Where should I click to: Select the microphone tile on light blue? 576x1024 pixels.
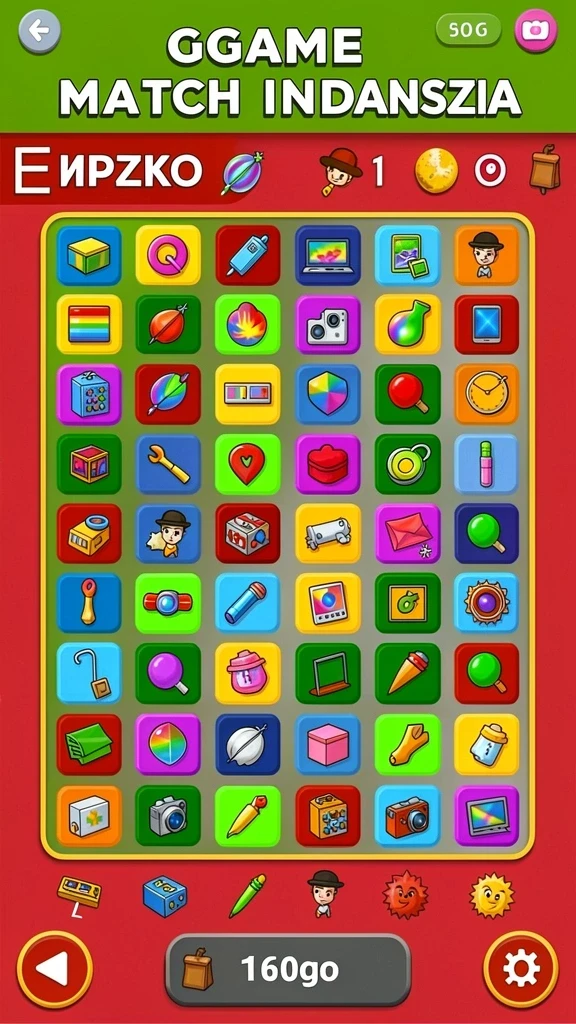click(248, 603)
